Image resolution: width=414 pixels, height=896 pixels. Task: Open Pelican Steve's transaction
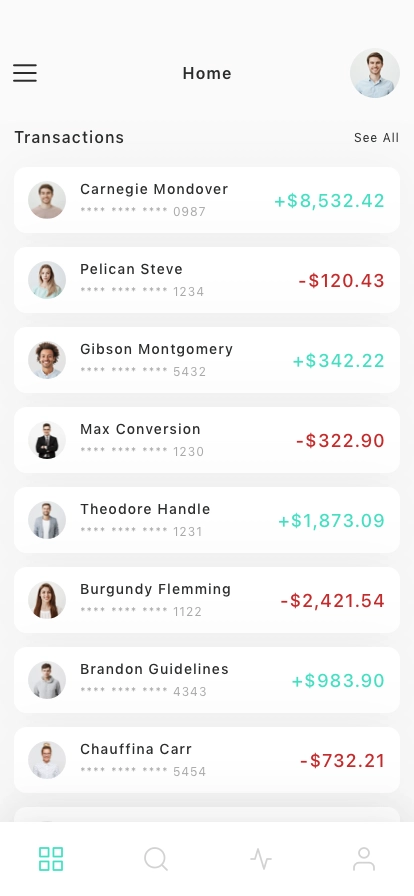coord(207,280)
